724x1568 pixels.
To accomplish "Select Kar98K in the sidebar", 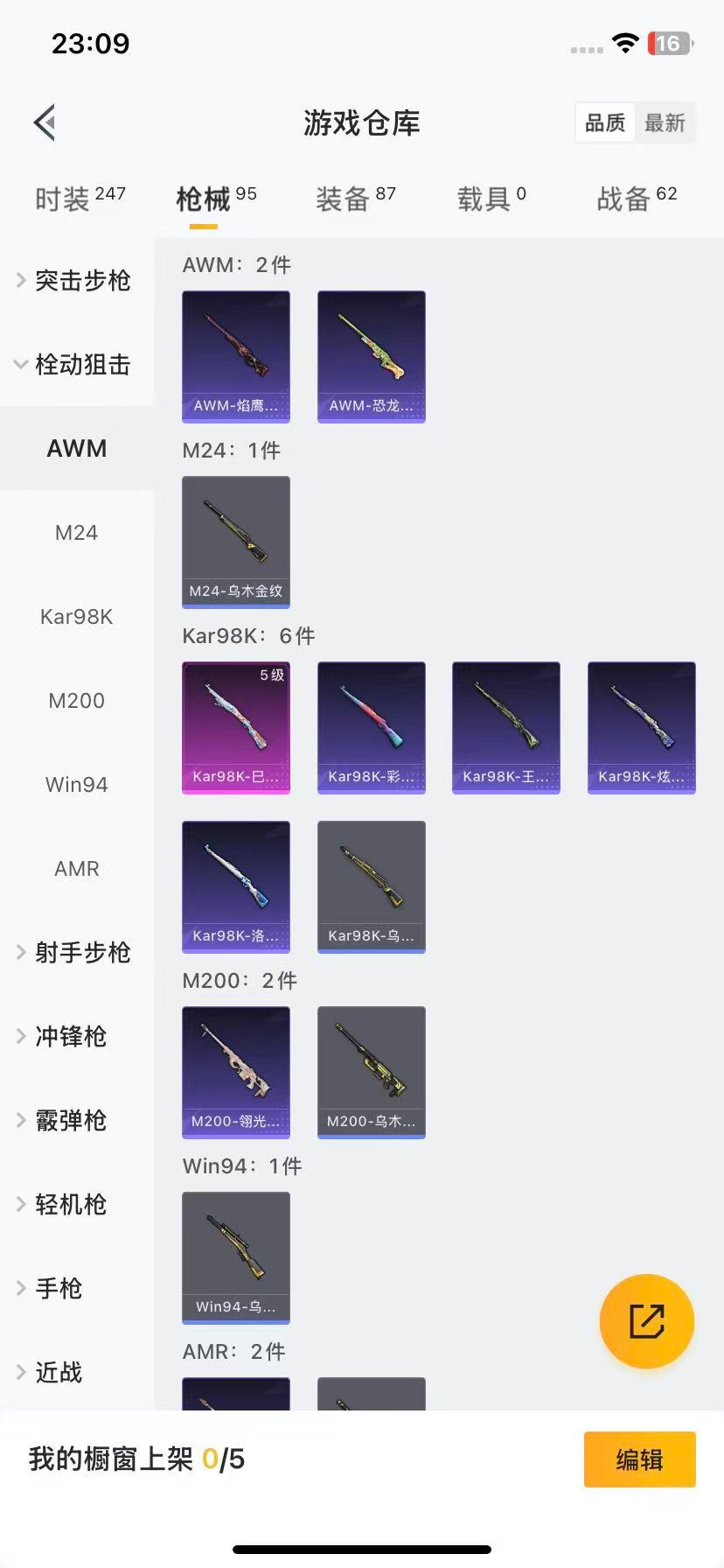I will tap(76, 616).
